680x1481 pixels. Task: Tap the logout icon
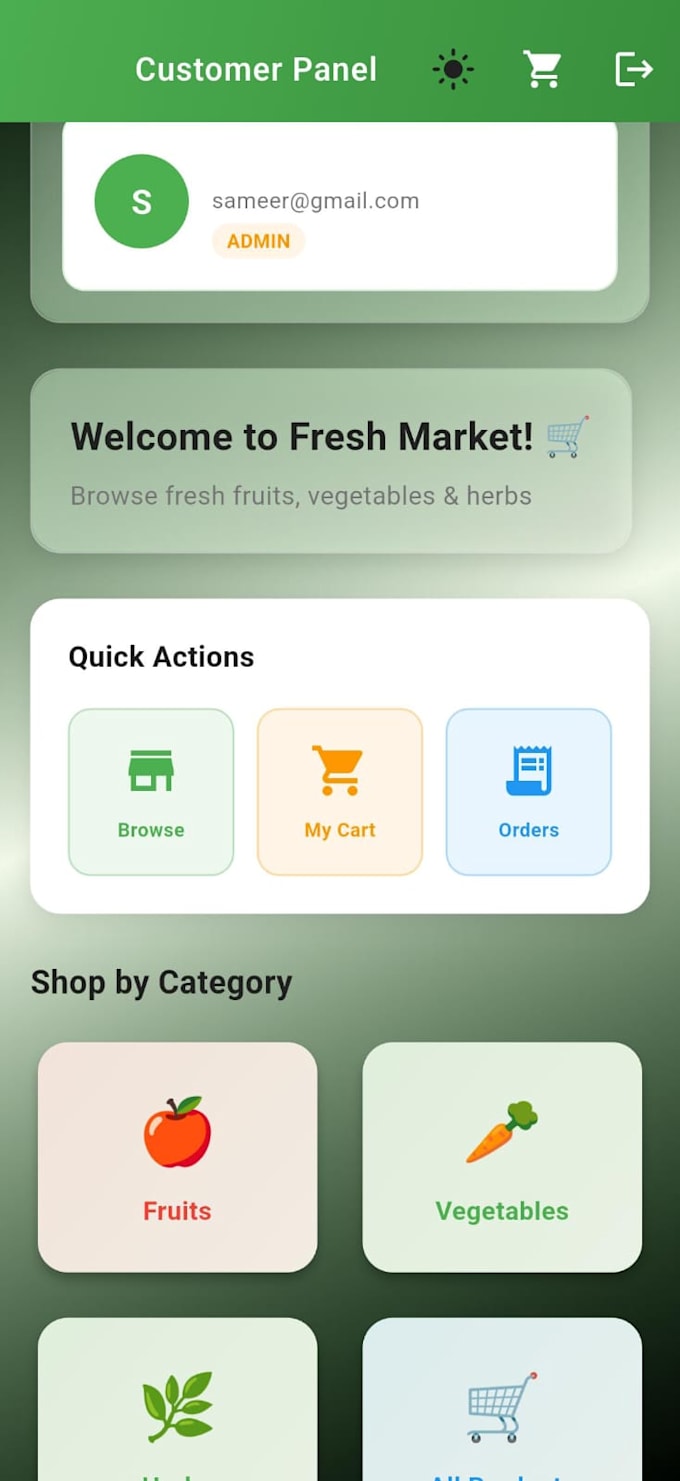(x=634, y=69)
